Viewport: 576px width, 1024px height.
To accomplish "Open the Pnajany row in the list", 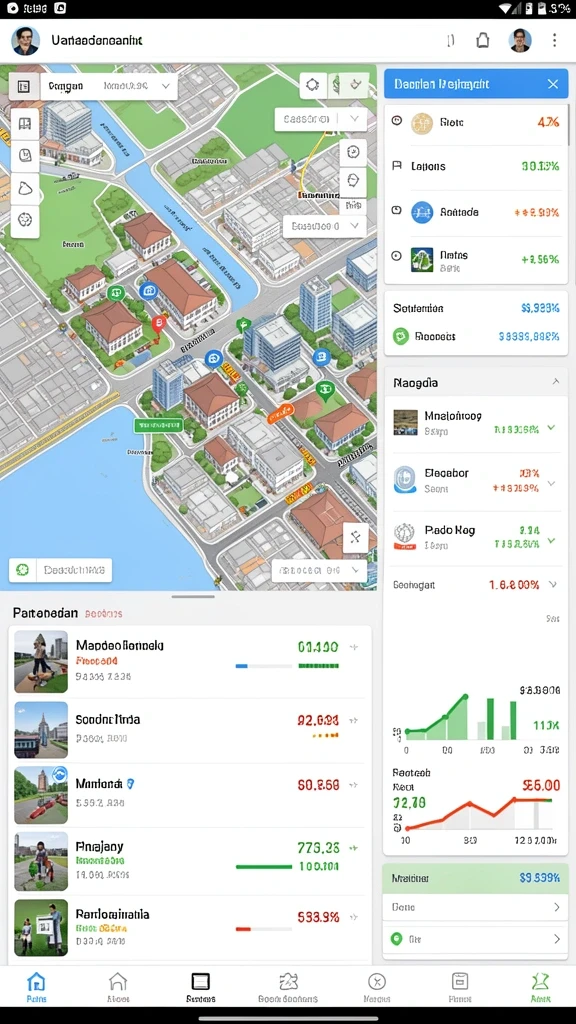I will [x=190, y=860].
